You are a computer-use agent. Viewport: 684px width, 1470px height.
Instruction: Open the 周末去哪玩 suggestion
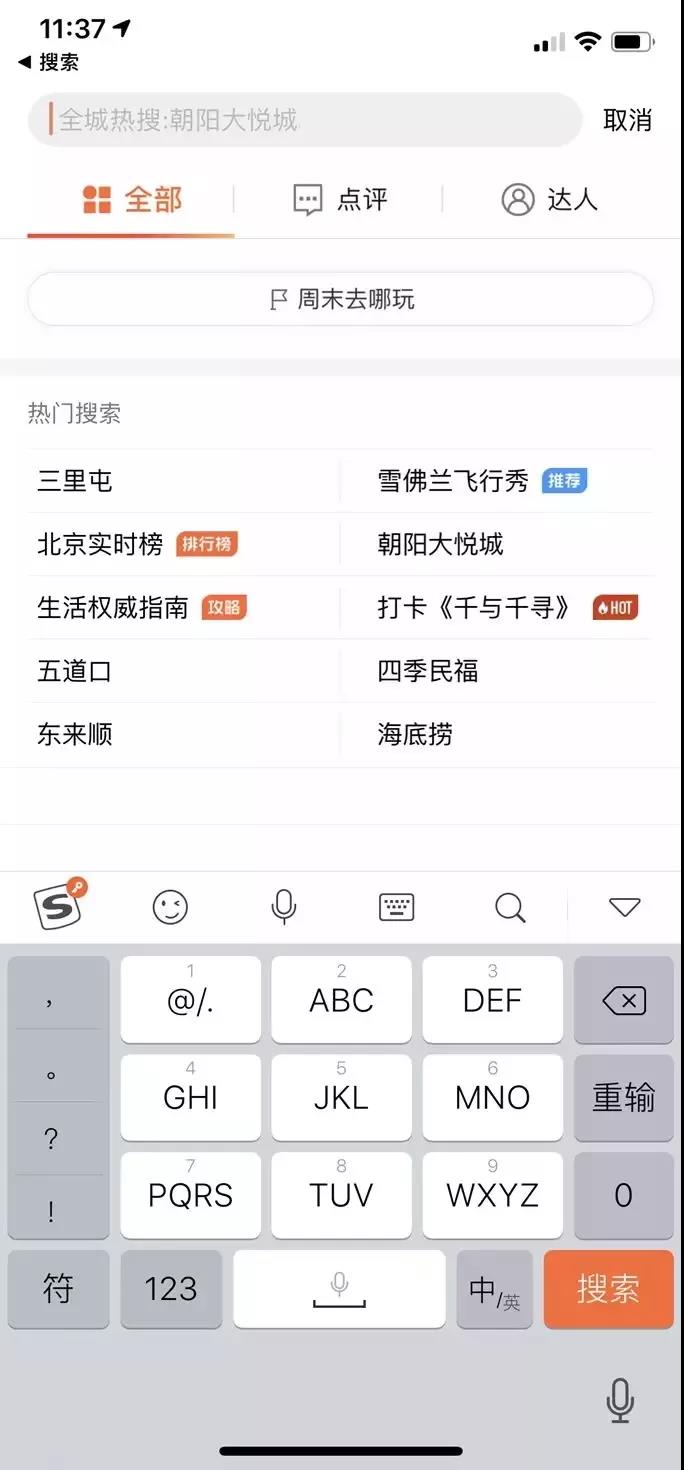click(x=341, y=299)
